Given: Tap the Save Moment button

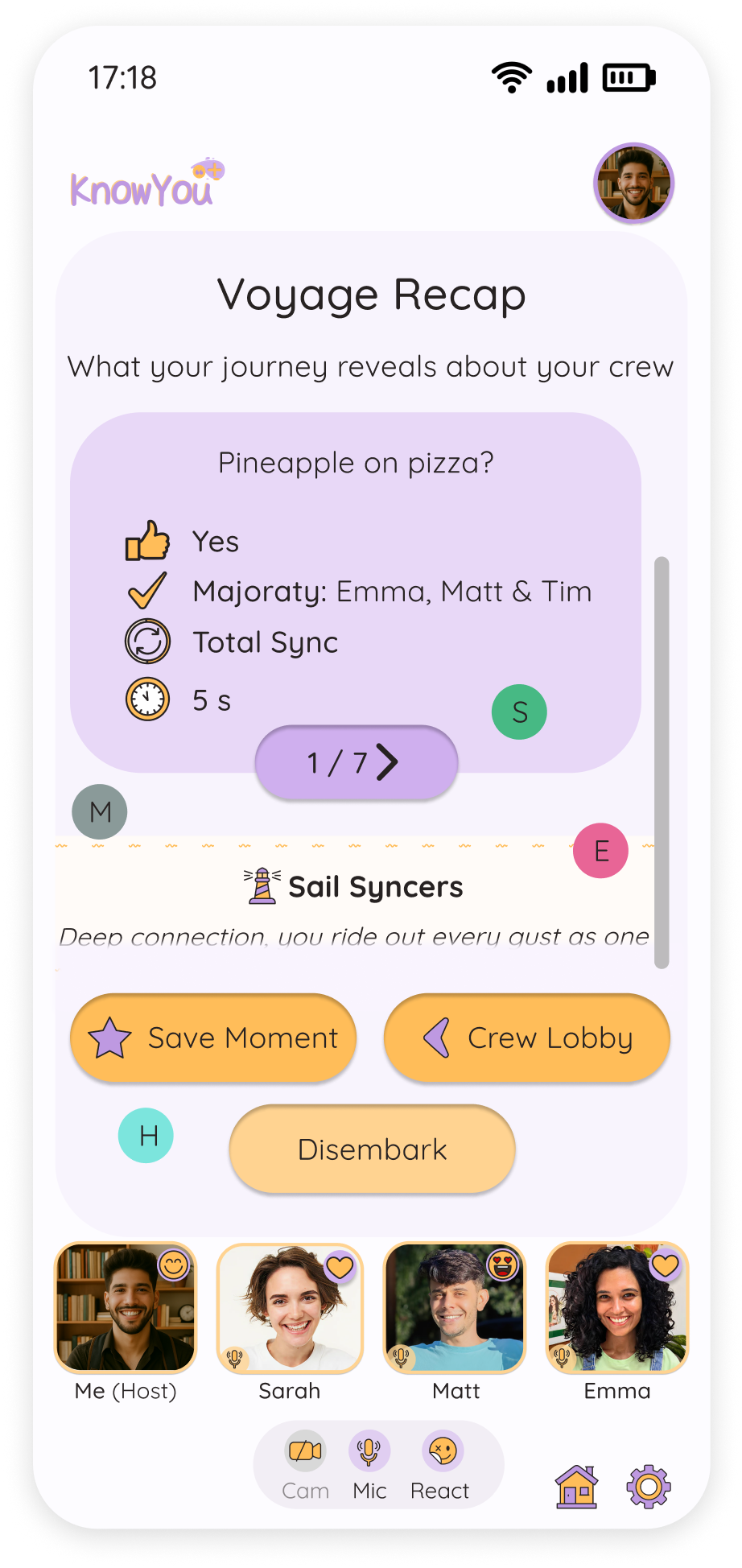Looking at the screenshot, I should 213,1038.
